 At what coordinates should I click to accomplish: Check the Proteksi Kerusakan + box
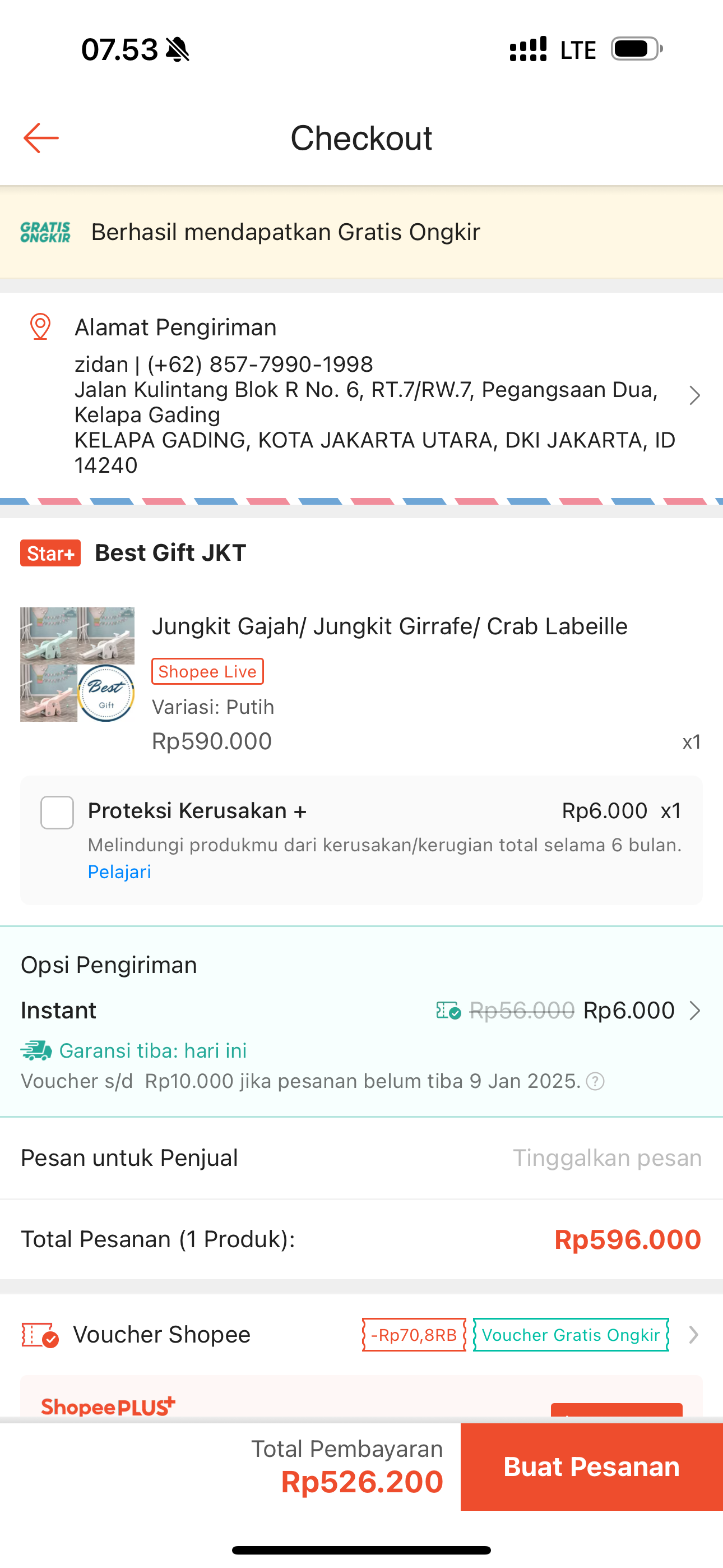pos(57,812)
